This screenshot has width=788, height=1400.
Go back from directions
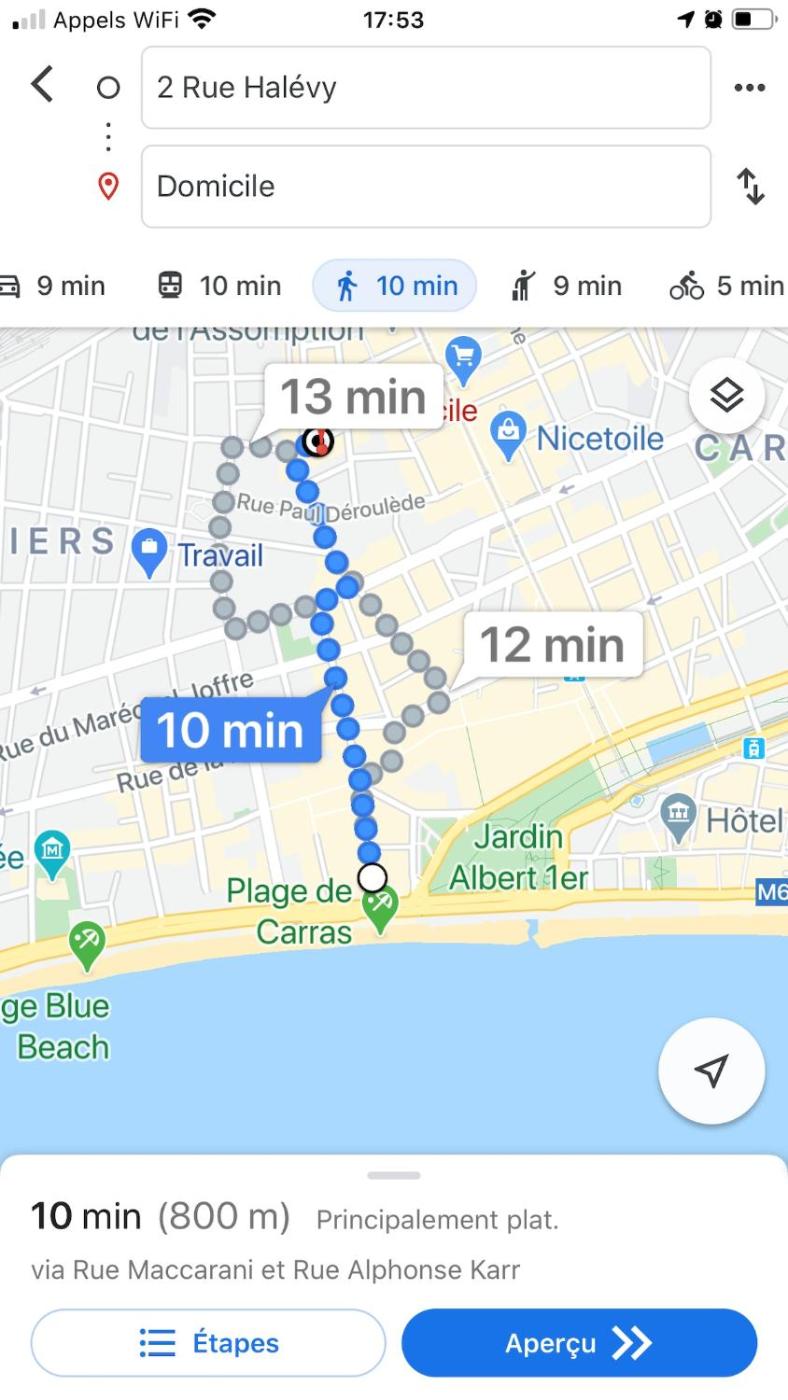click(x=42, y=86)
